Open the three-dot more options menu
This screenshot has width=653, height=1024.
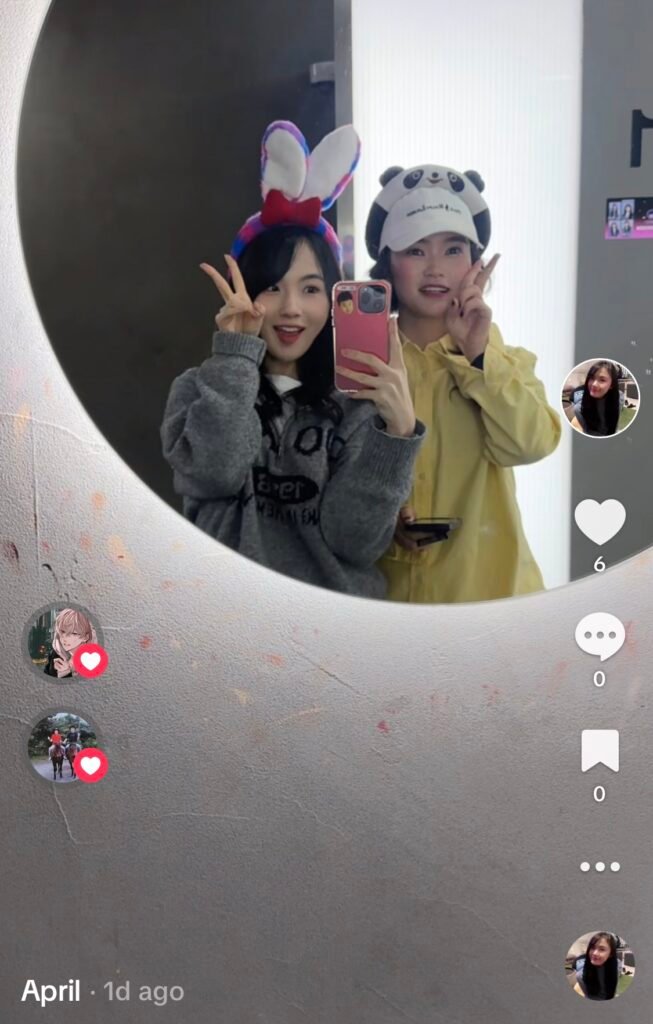point(599,866)
